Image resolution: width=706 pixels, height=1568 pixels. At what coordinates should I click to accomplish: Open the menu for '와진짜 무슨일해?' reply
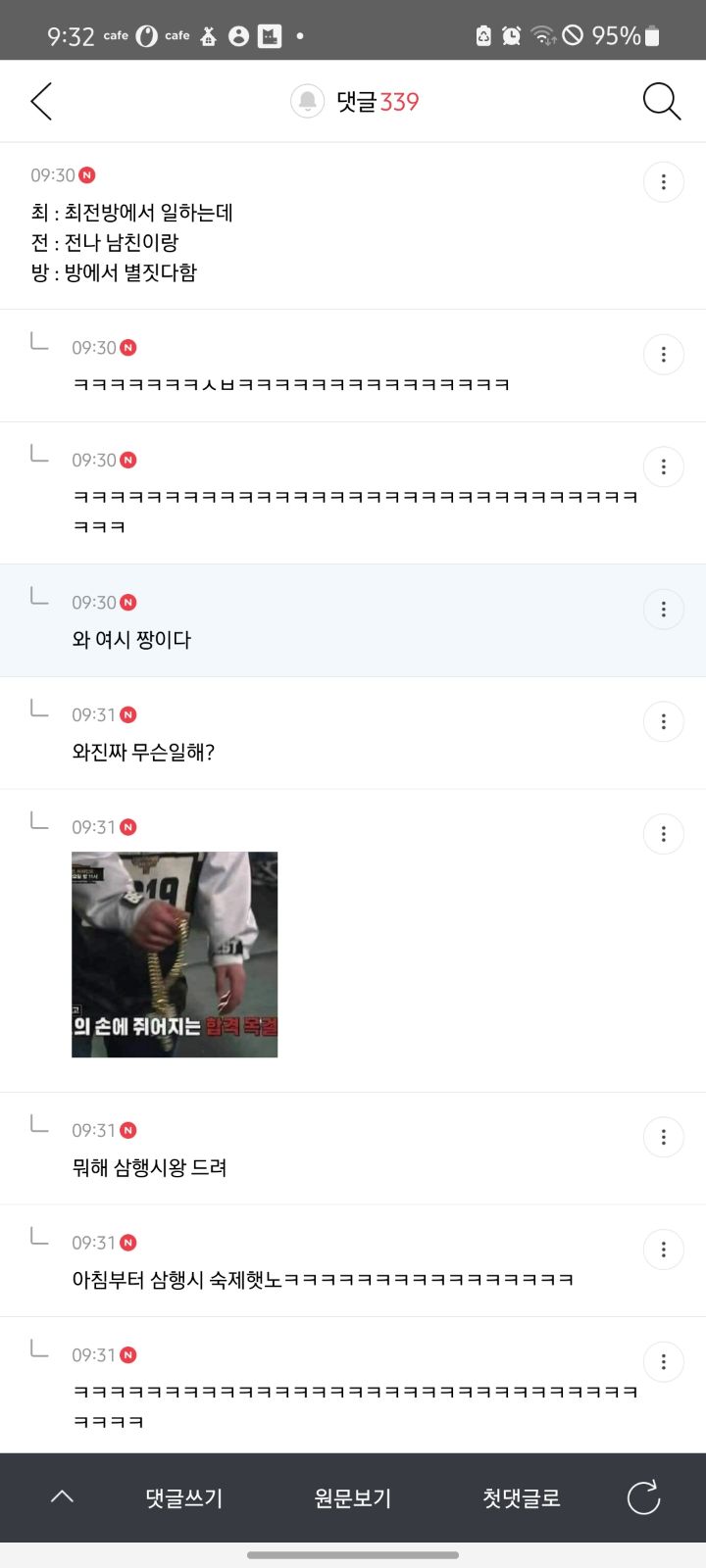click(x=663, y=722)
